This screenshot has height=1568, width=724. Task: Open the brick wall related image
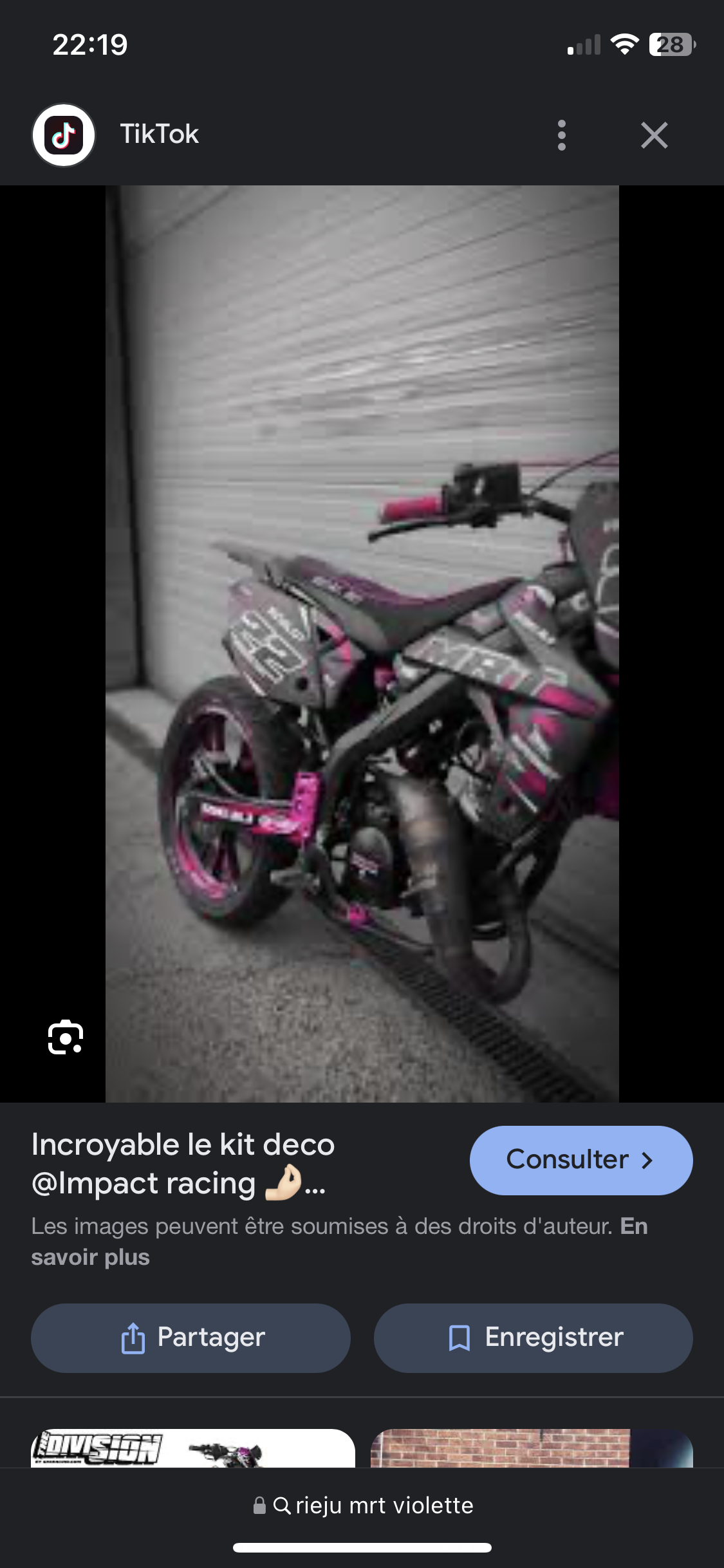532,1448
